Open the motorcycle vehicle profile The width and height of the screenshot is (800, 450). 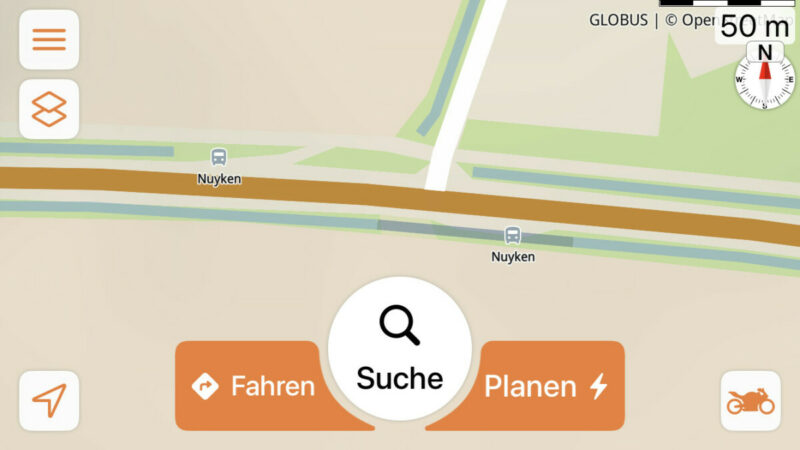750,401
